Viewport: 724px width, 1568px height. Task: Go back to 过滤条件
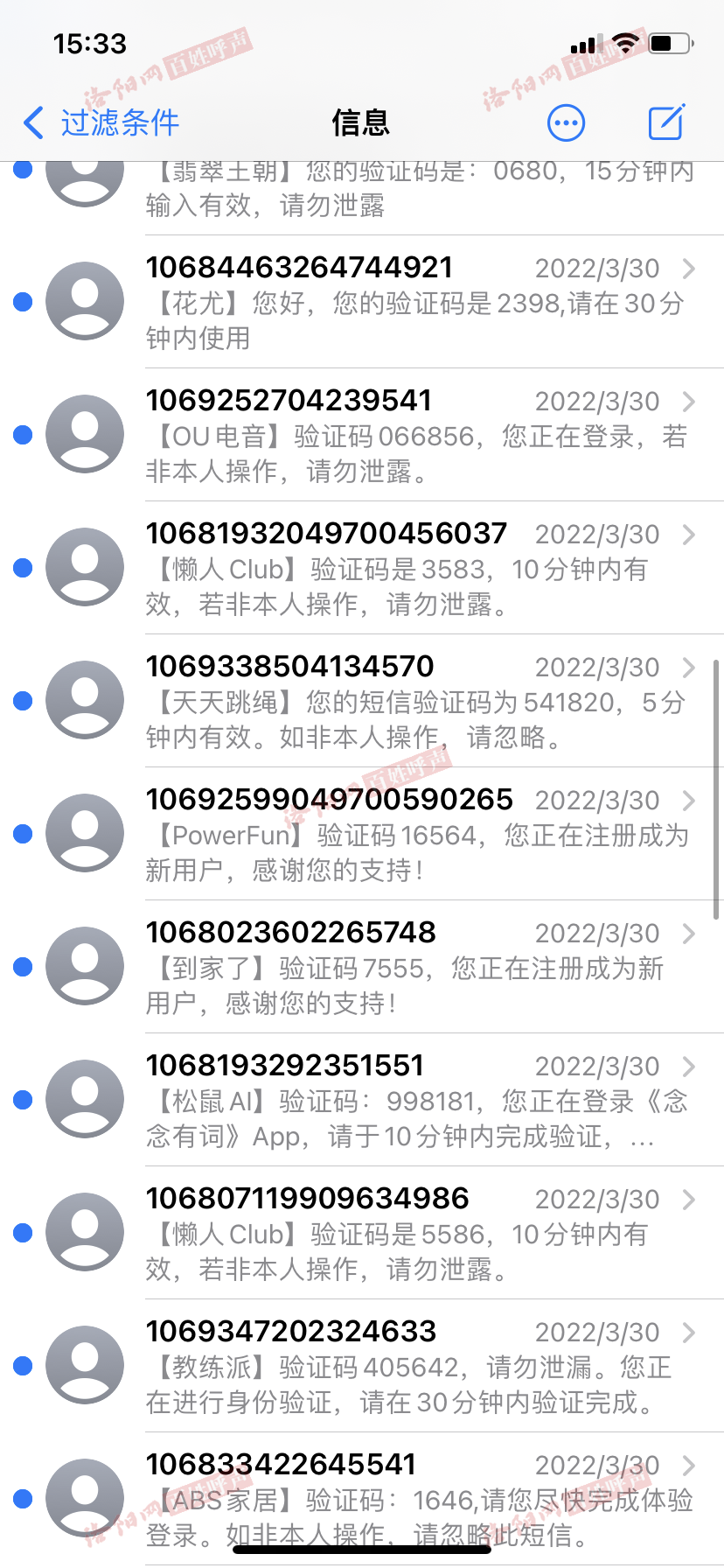click(101, 122)
